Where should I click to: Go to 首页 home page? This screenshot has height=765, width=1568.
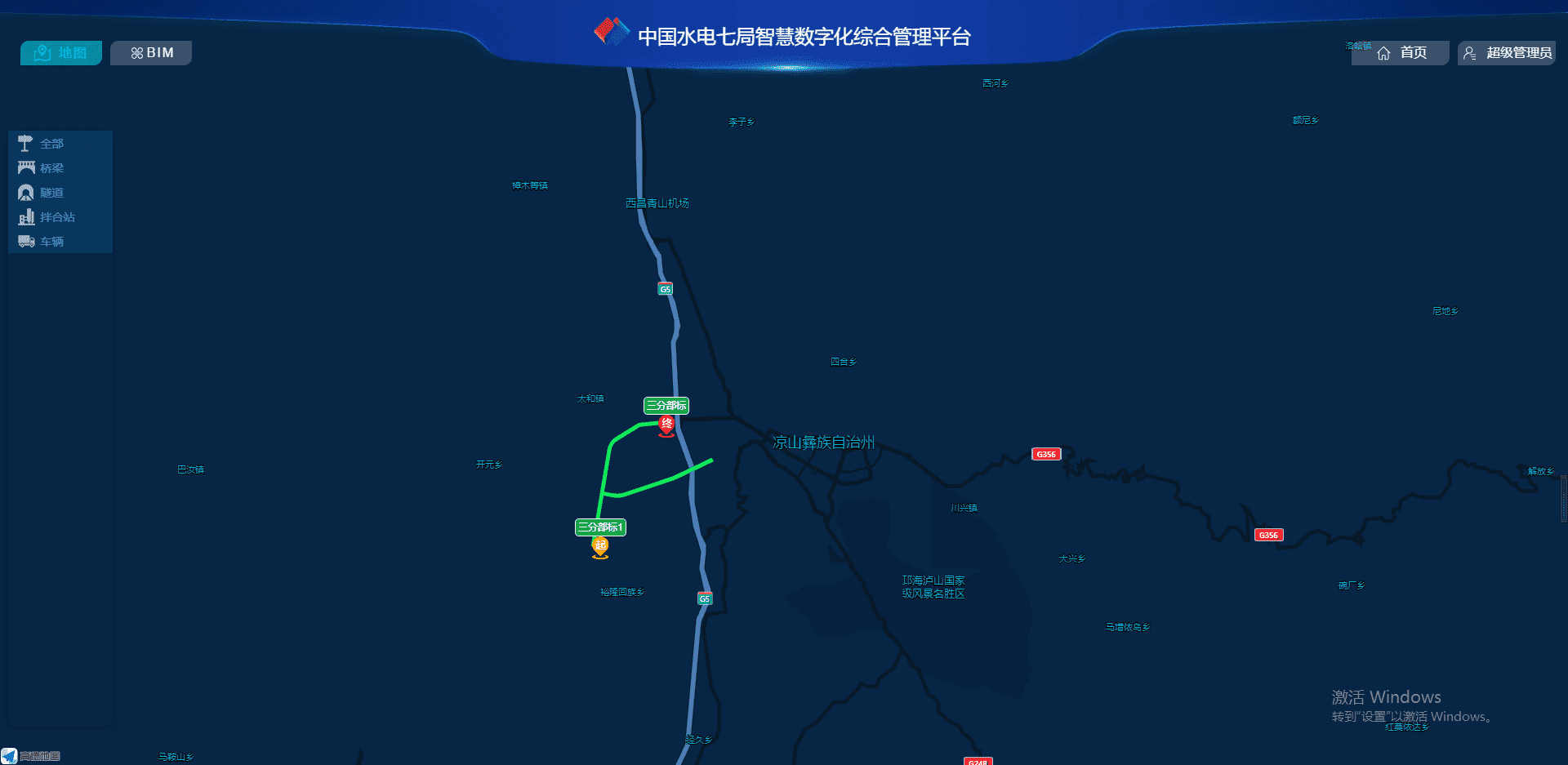[x=1401, y=53]
